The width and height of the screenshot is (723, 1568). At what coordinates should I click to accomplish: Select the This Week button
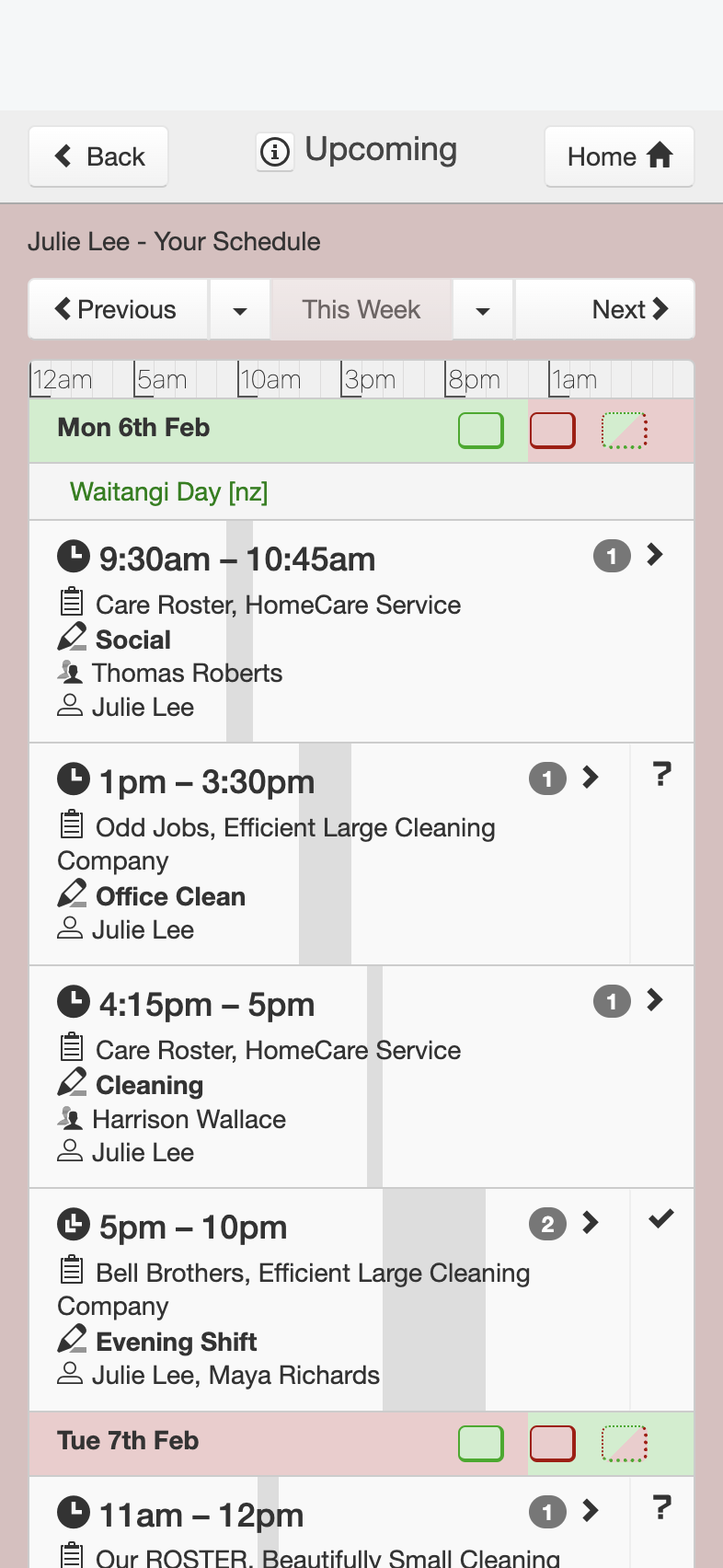coord(361,309)
